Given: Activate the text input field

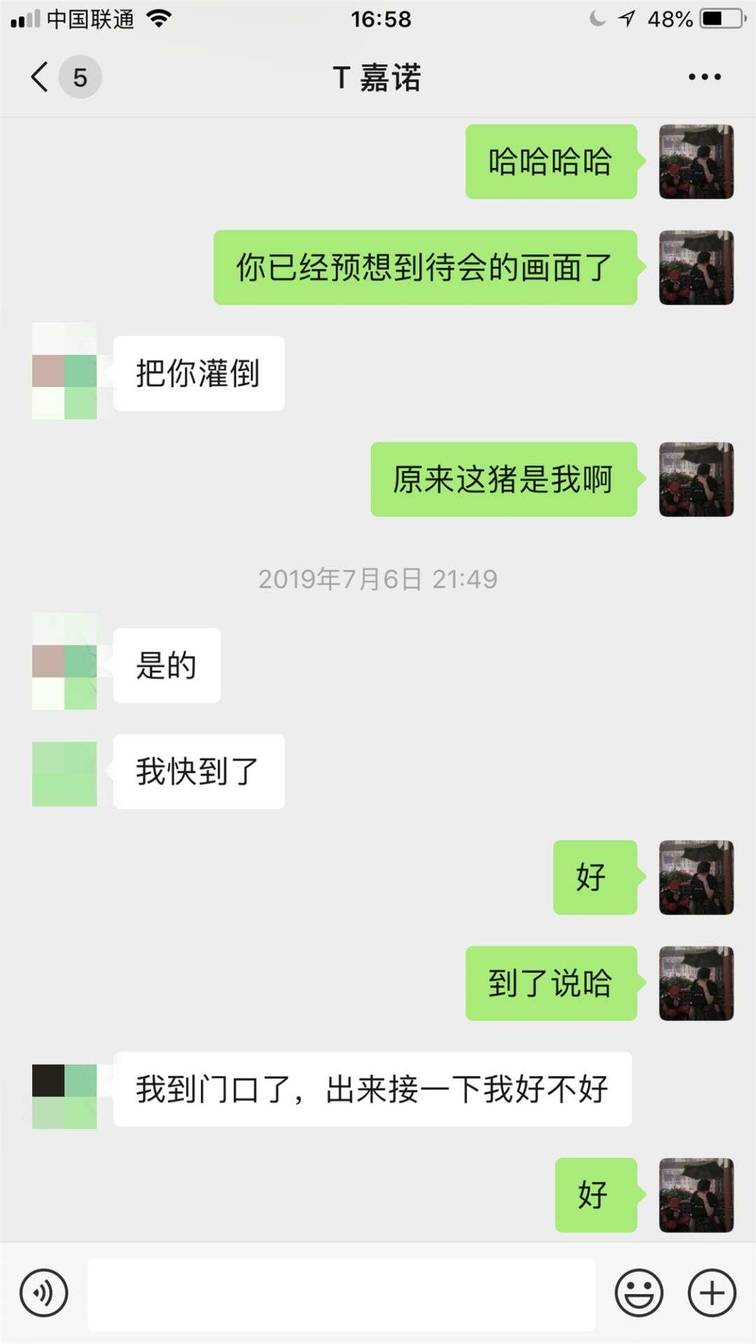Looking at the screenshot, I should 340,1292.
